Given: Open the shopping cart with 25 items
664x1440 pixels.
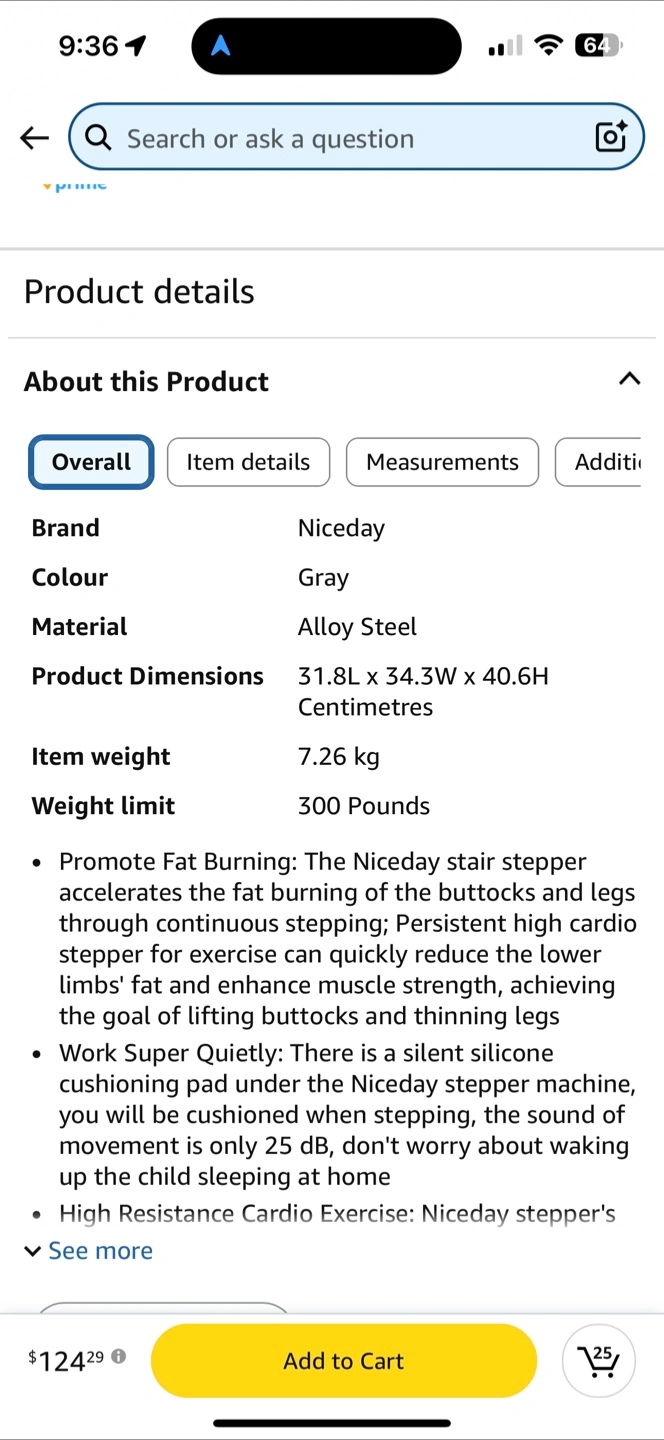Looking at the screenshot, I should (600, 1360).
